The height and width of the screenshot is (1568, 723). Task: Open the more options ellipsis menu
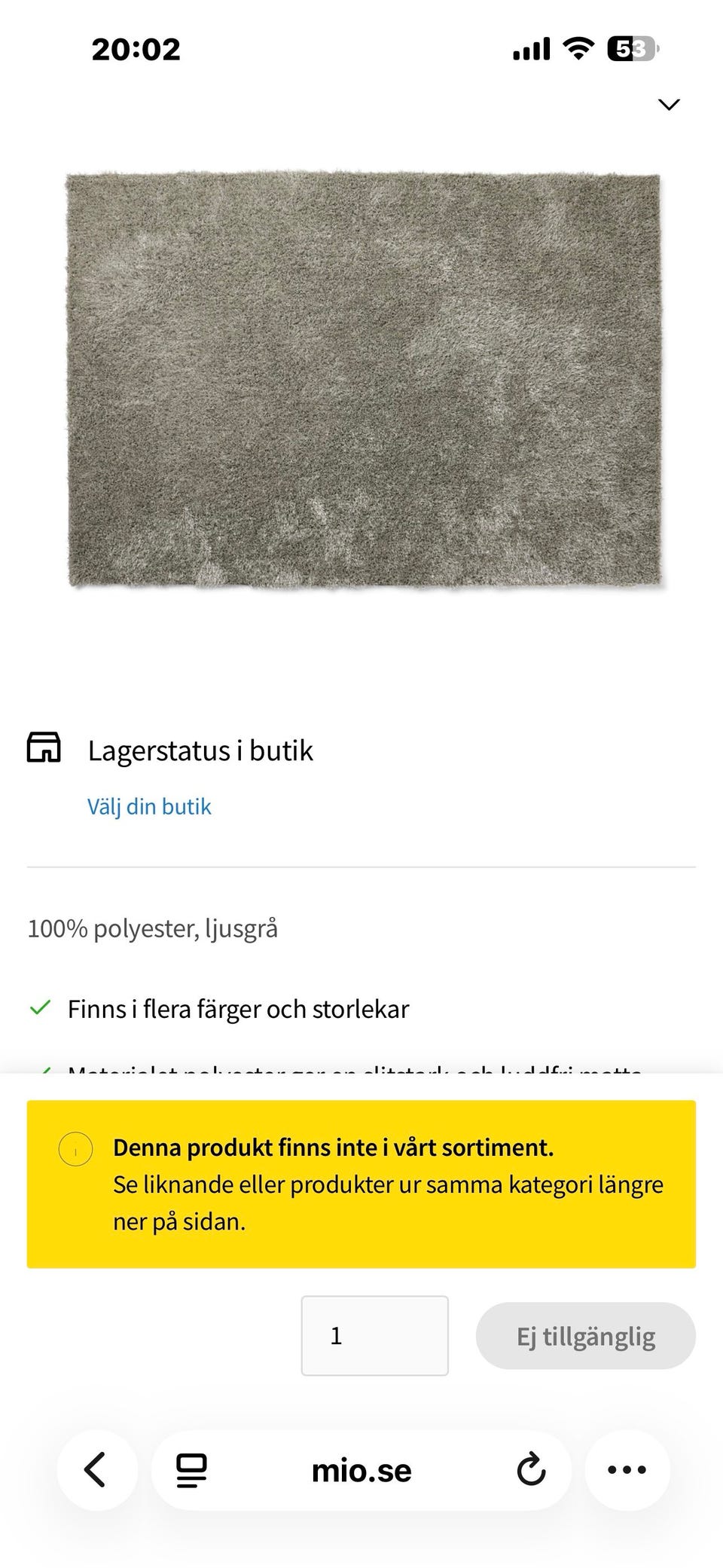pos(627,1469)
